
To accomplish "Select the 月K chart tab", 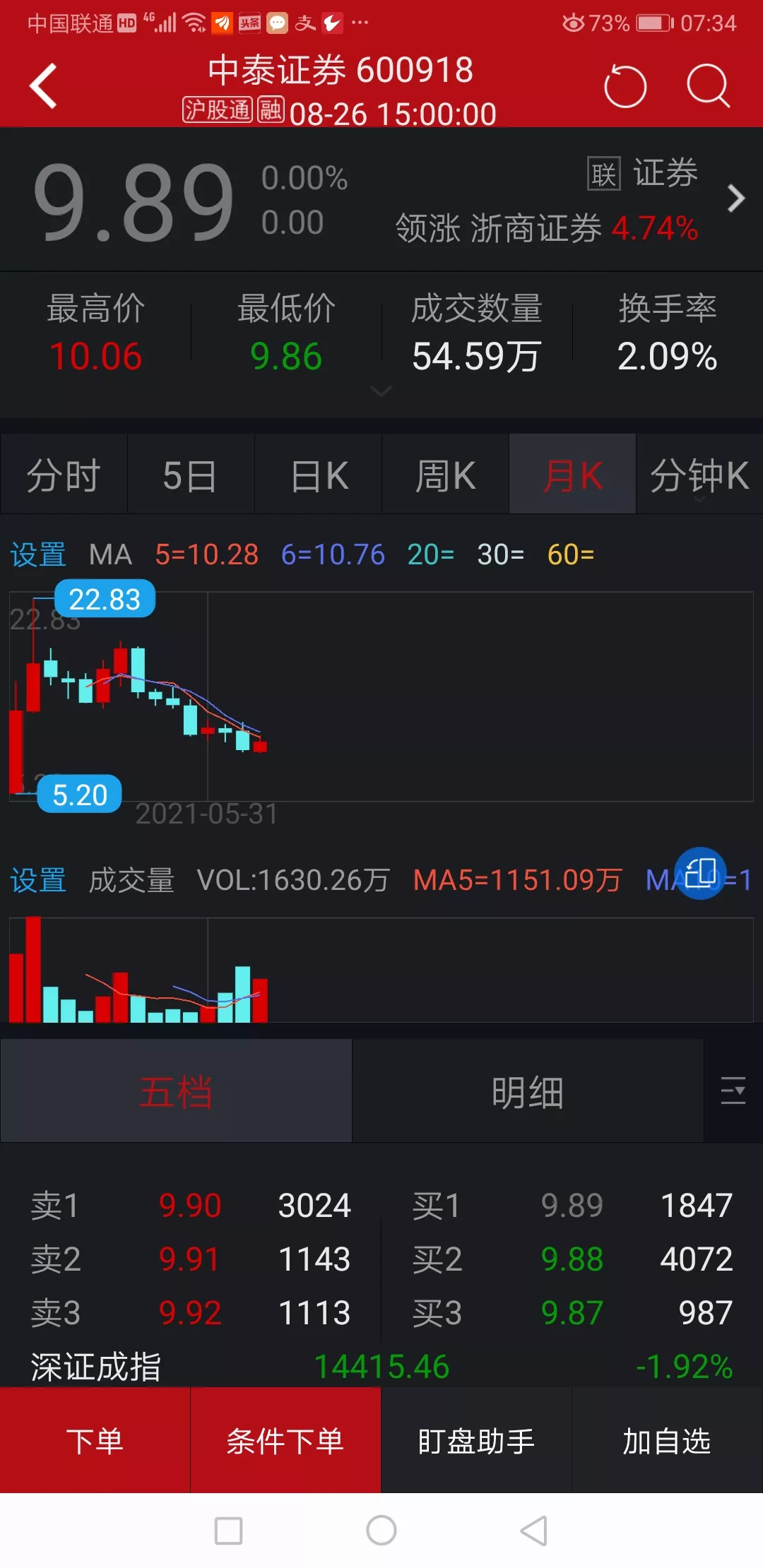I will [572, 475].
